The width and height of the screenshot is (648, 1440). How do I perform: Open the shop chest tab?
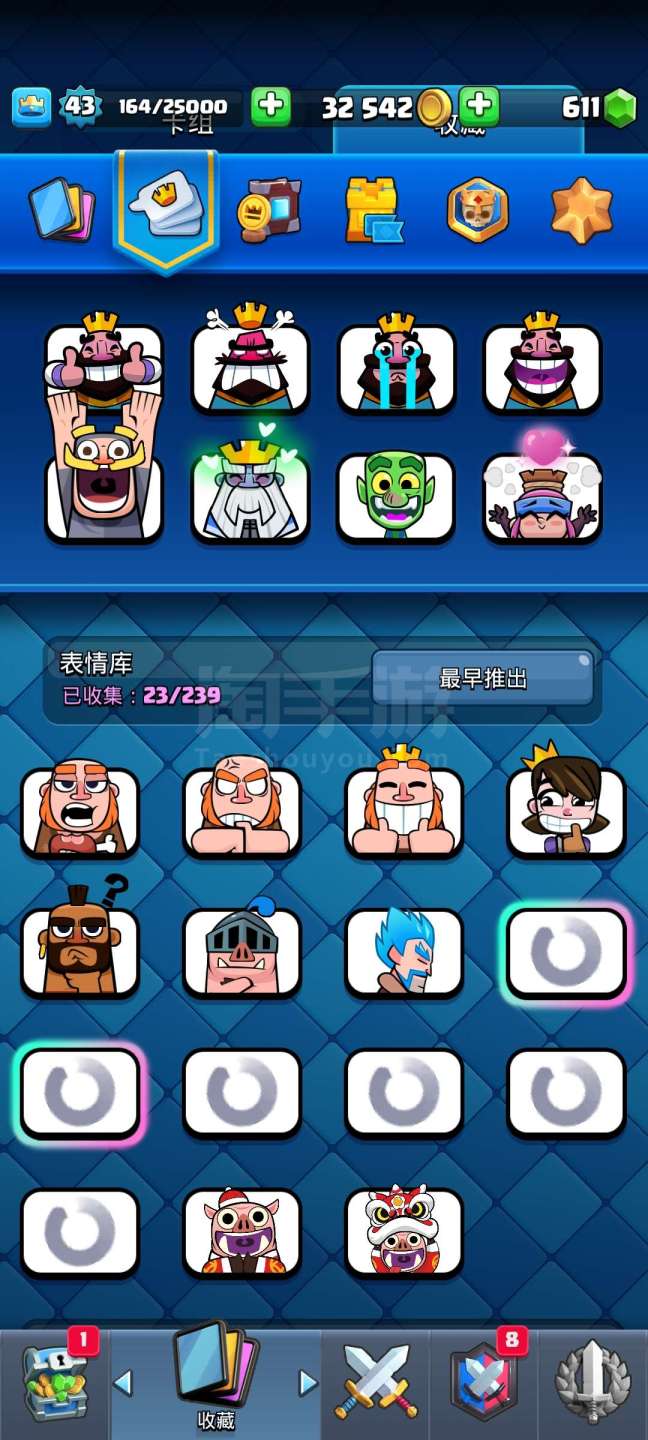55,1383
